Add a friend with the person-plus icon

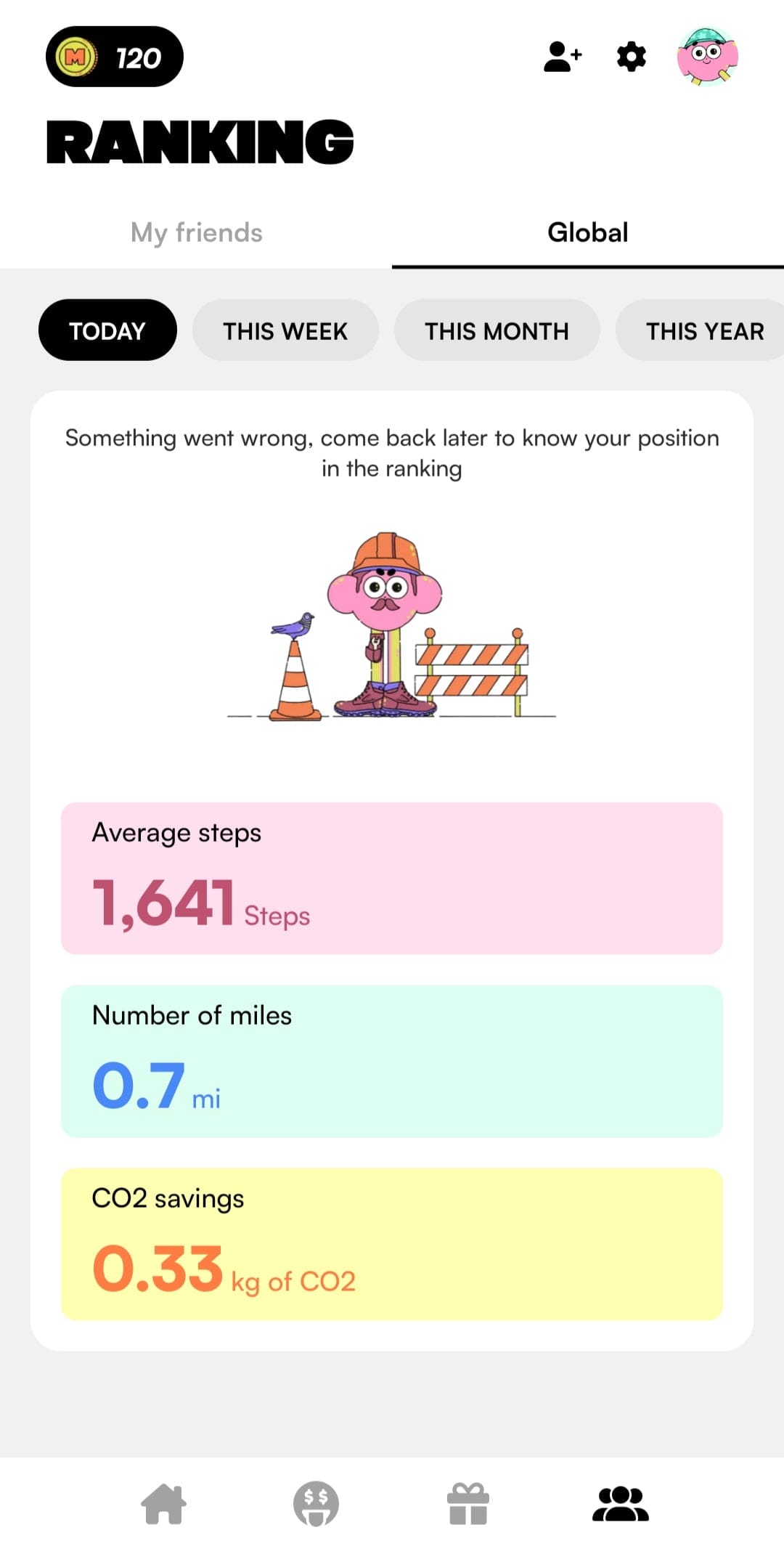tap(563, 57)
